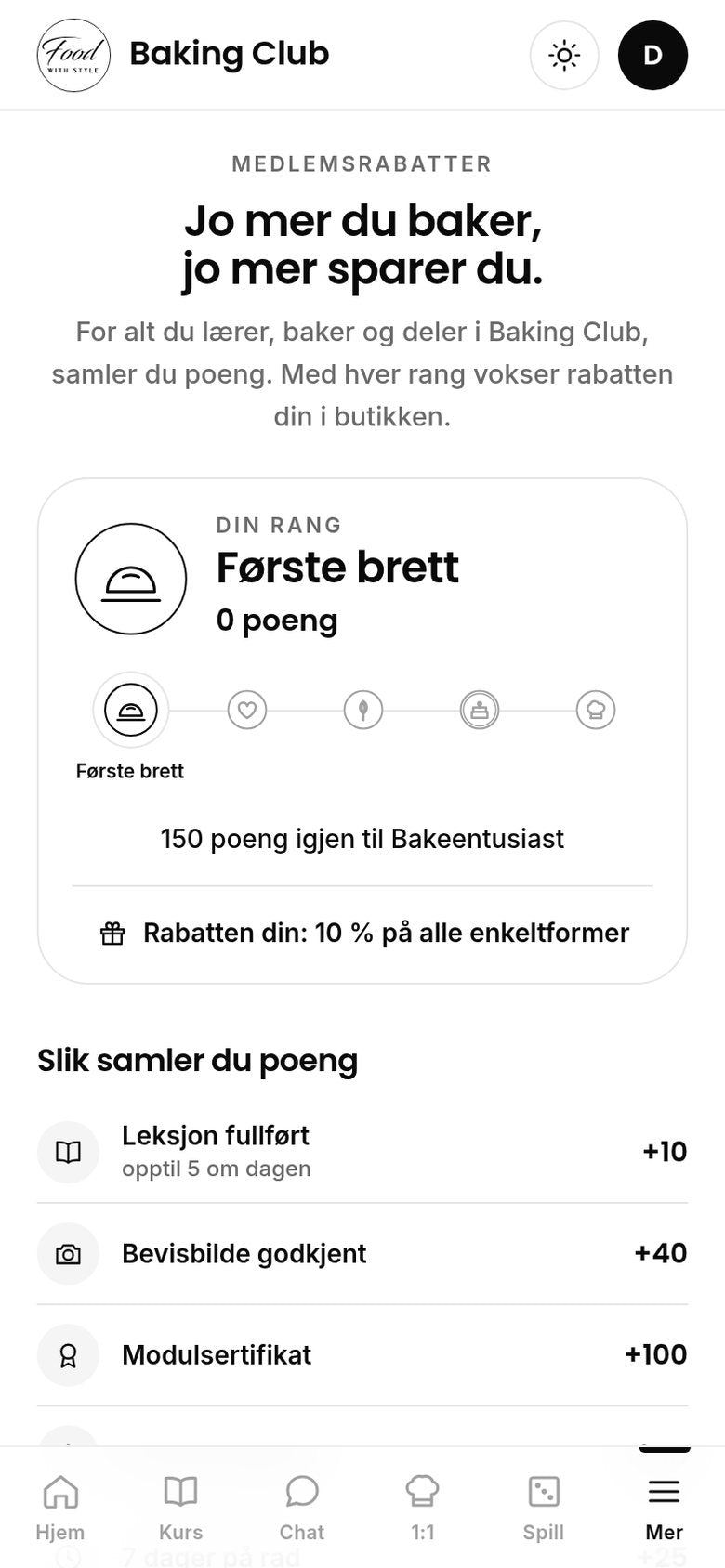Open the Mer menu tab
Viewport: 725px width, 1568px height.
[664, 1508]
